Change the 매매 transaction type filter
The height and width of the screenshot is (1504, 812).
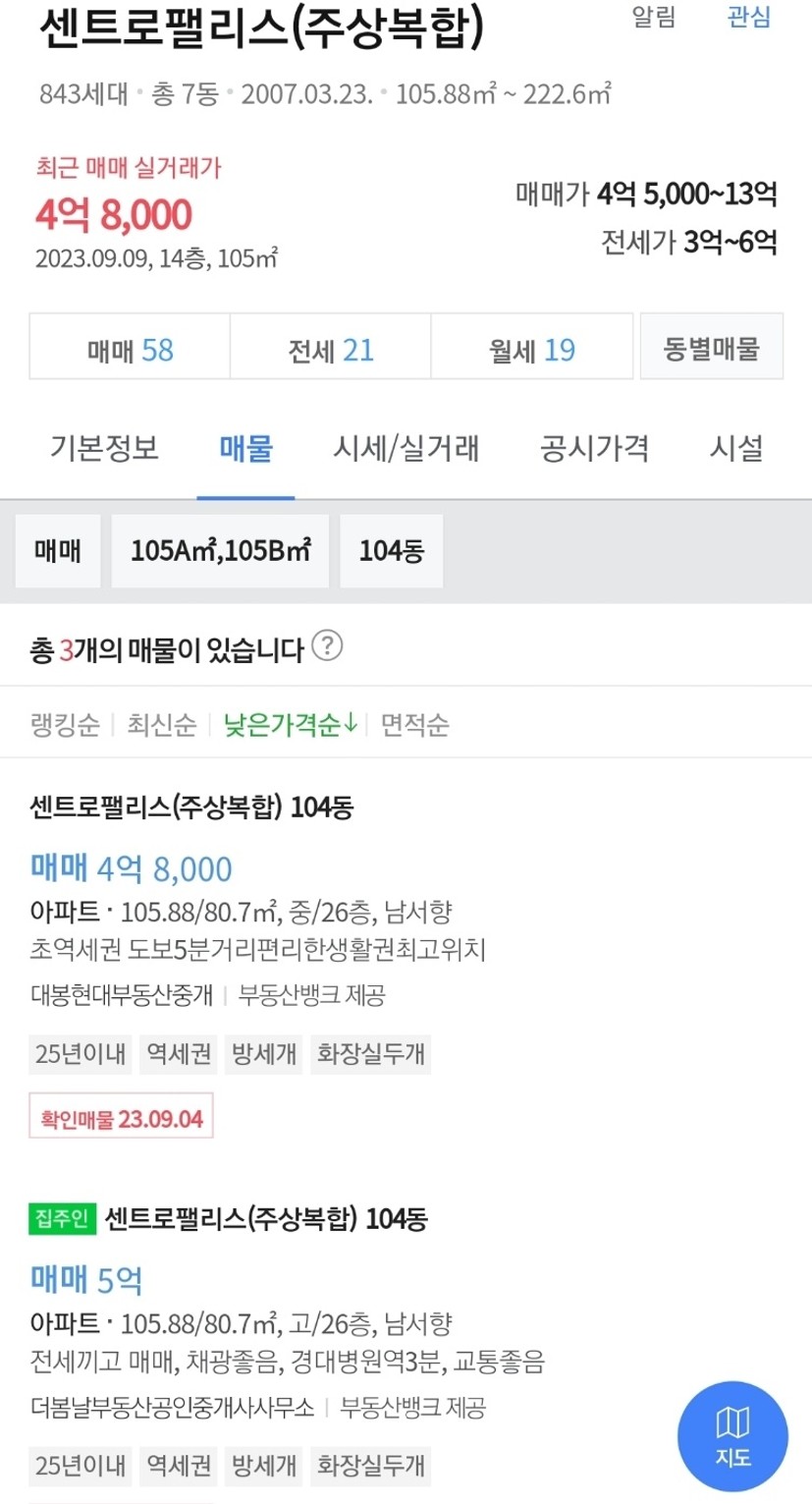coord(58,550)
